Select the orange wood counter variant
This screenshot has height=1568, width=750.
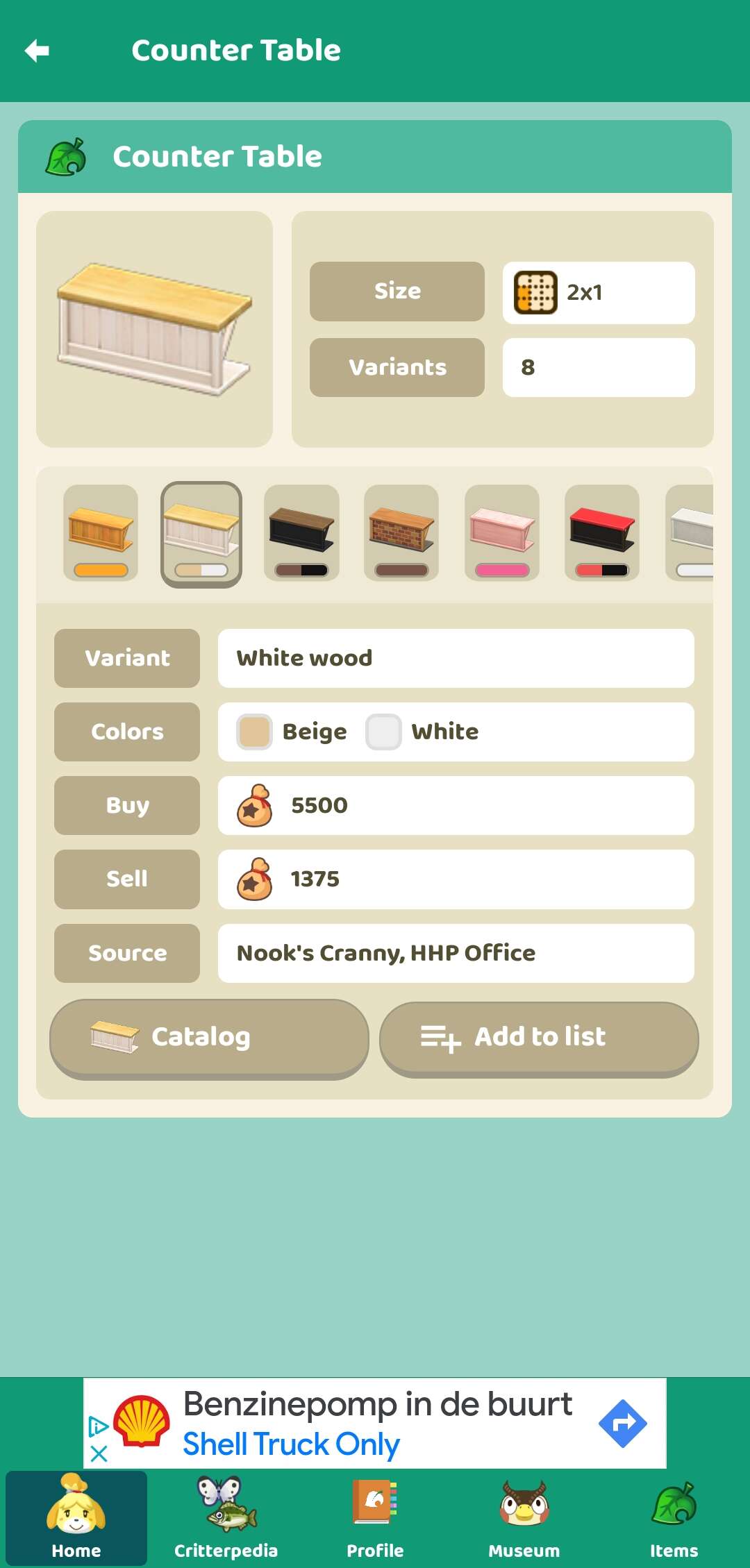point(101,533)
